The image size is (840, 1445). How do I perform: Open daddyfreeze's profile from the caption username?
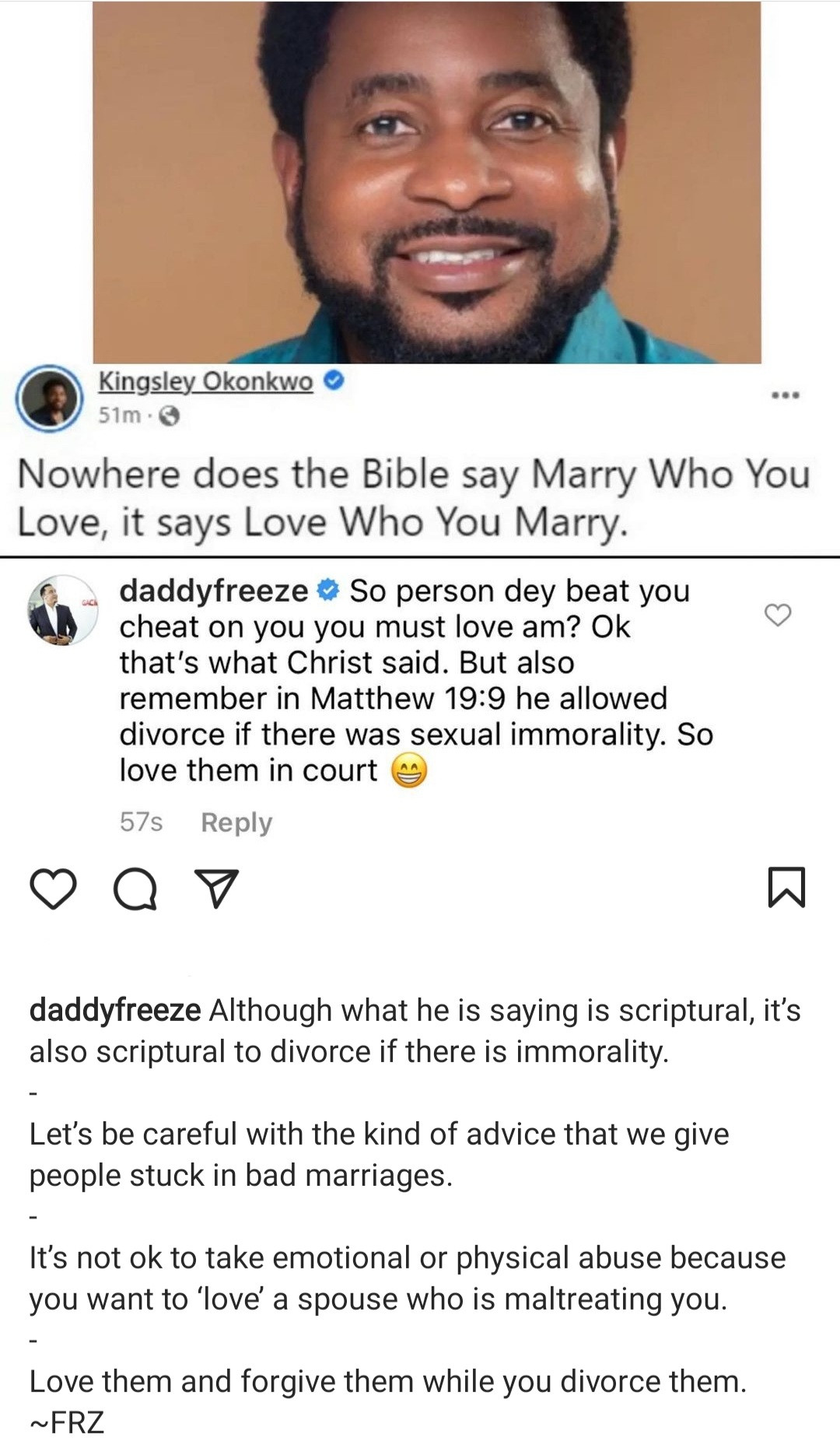tap(115, 1010)
